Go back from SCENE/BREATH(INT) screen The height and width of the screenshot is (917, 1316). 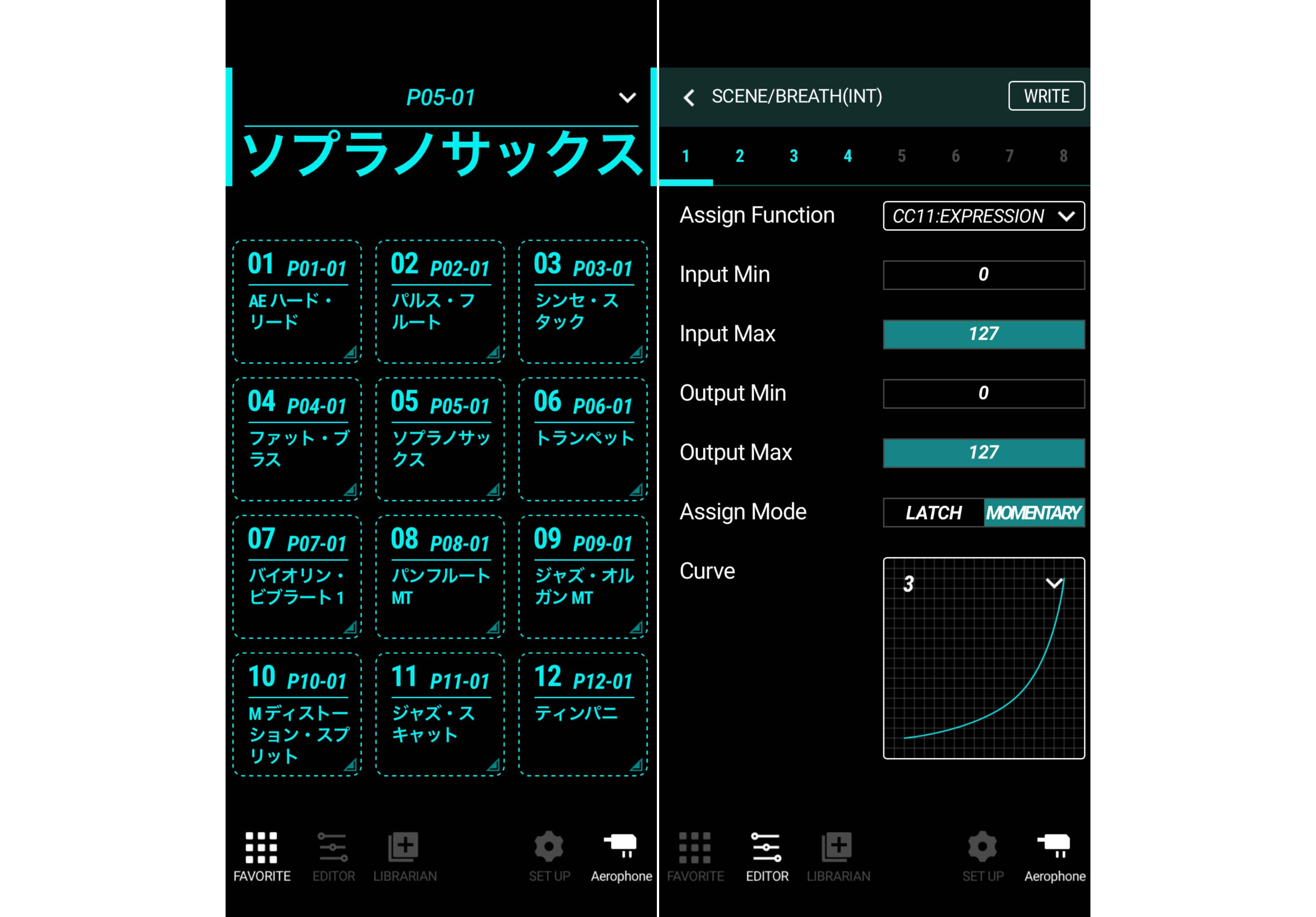pos(689,97)
